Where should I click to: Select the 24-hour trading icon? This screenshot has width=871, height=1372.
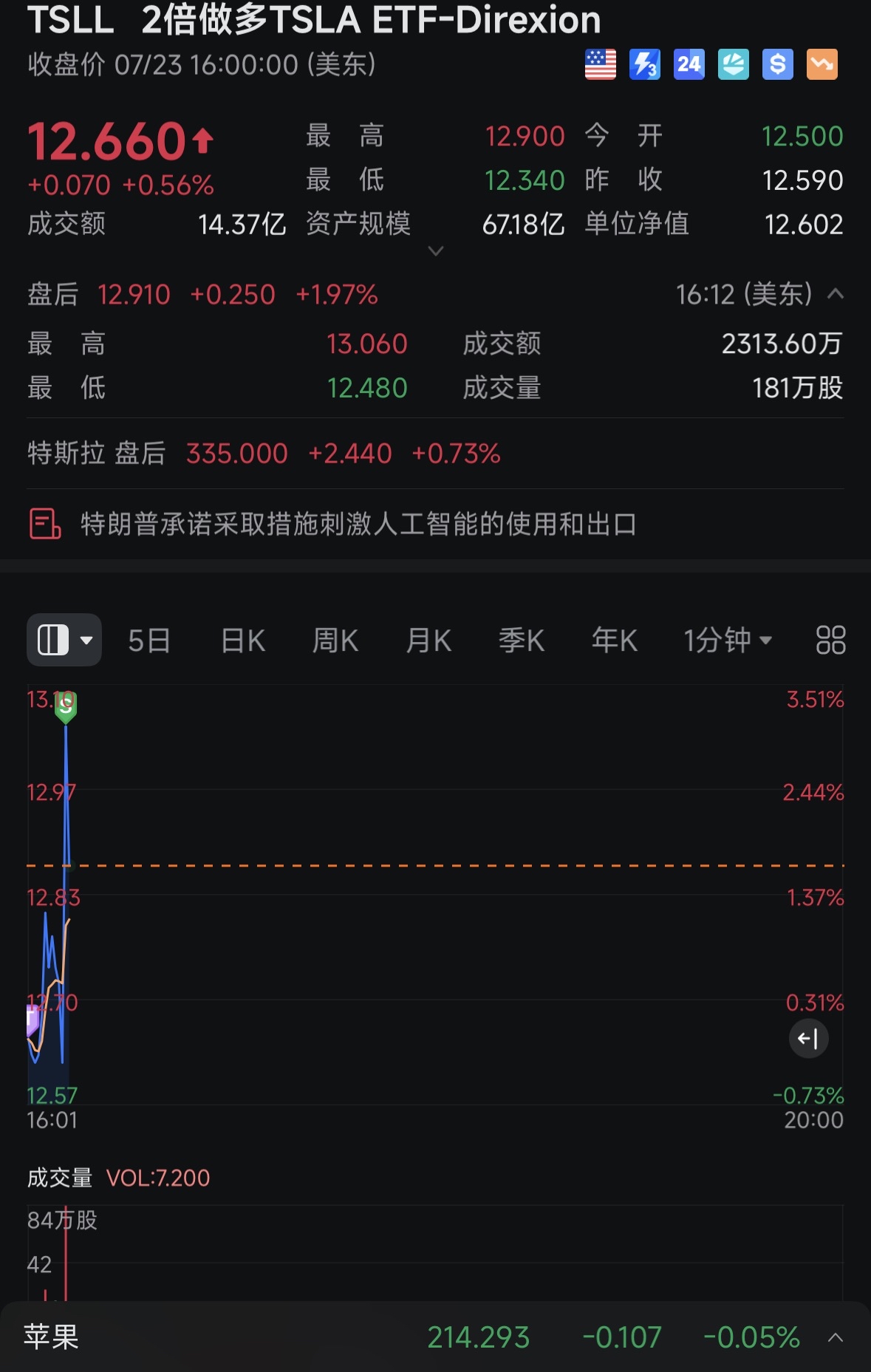pos(689,66)
